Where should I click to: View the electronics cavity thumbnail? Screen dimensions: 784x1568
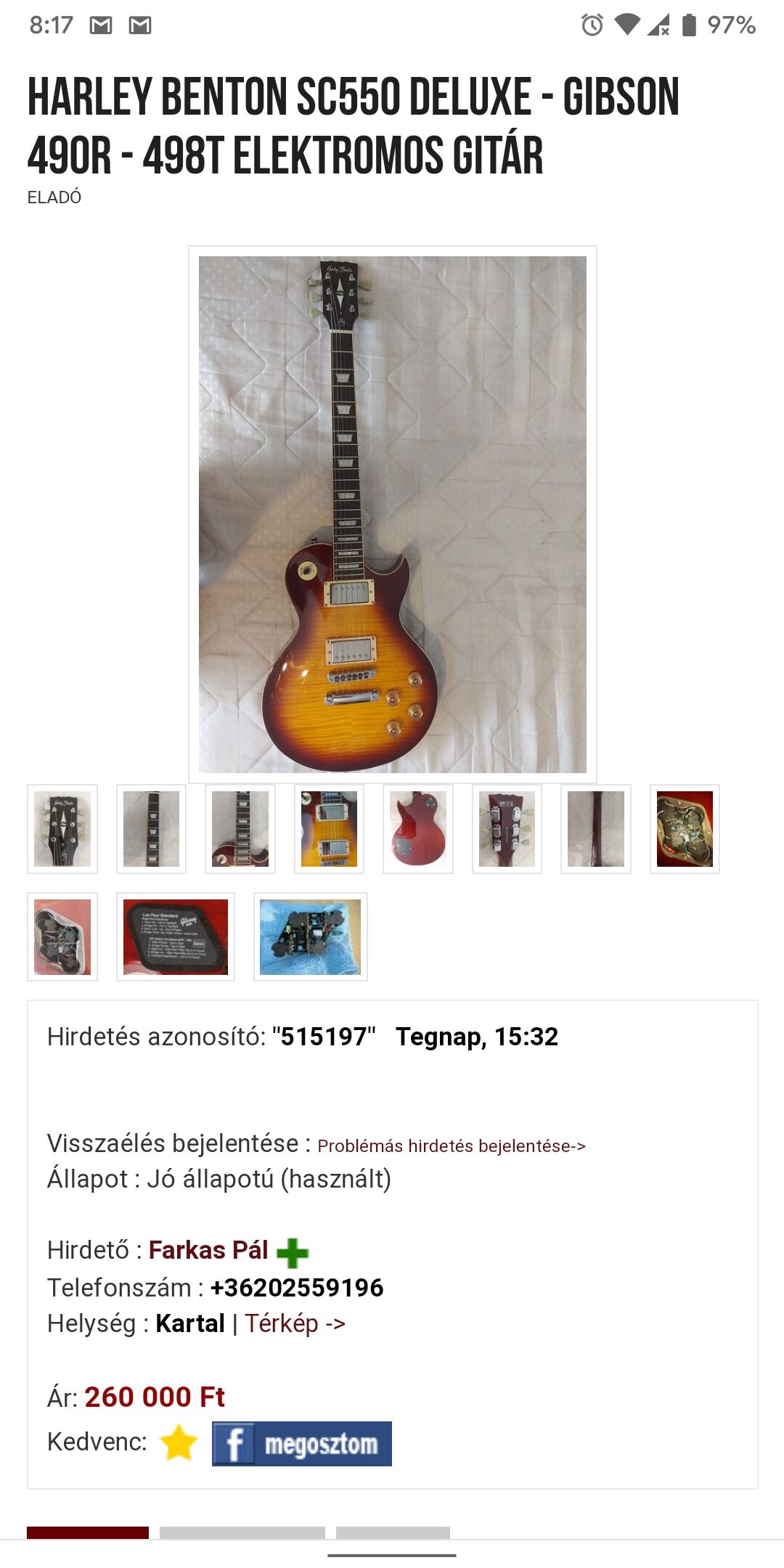click(x=685, y=829)
